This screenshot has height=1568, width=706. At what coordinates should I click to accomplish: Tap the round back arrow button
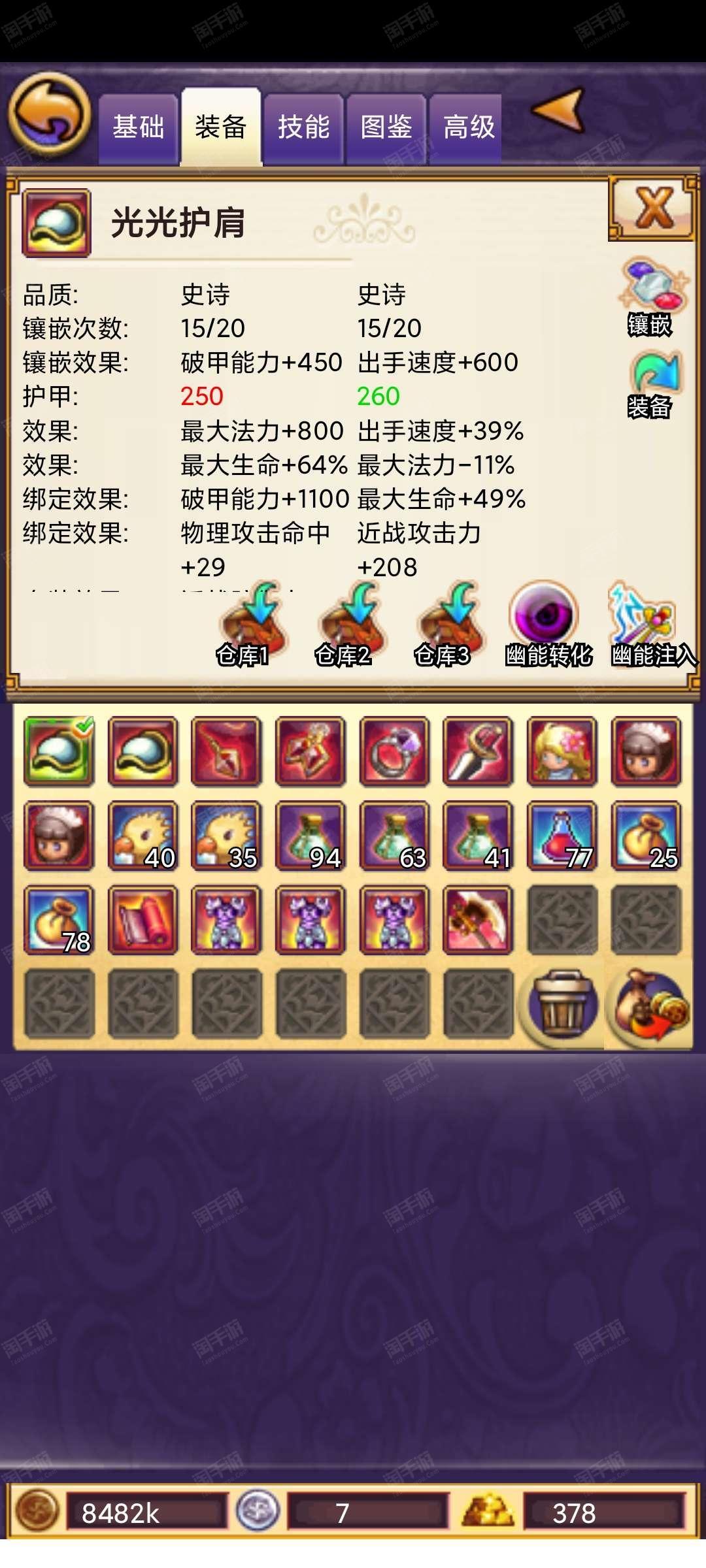coord(49,114)
